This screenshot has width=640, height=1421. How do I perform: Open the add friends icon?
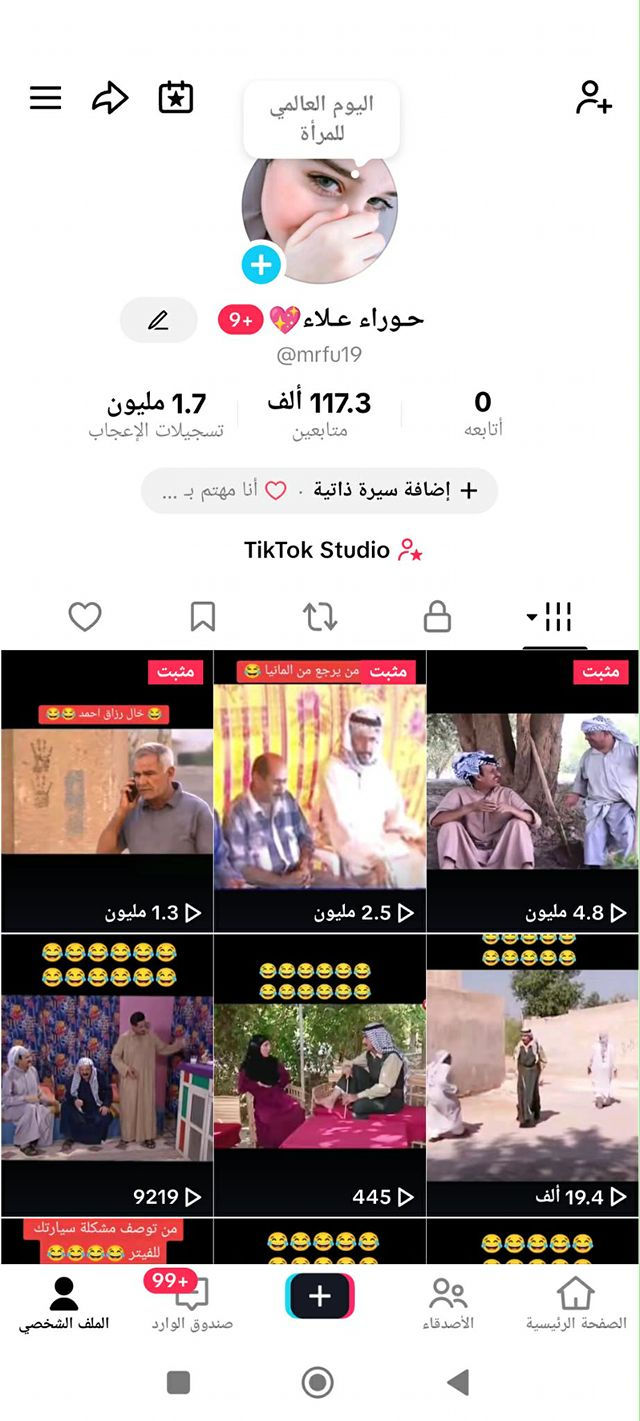593,98
